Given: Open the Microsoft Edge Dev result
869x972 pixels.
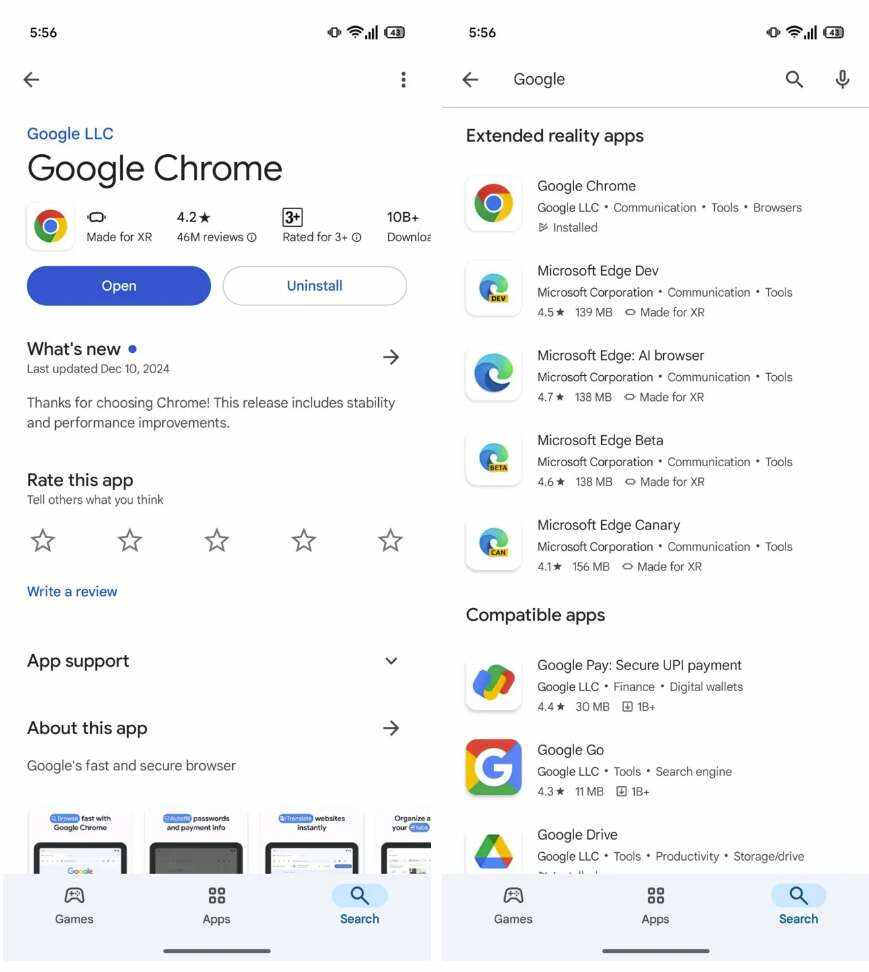Looking at the screenshot, I should tap(597, 271).
